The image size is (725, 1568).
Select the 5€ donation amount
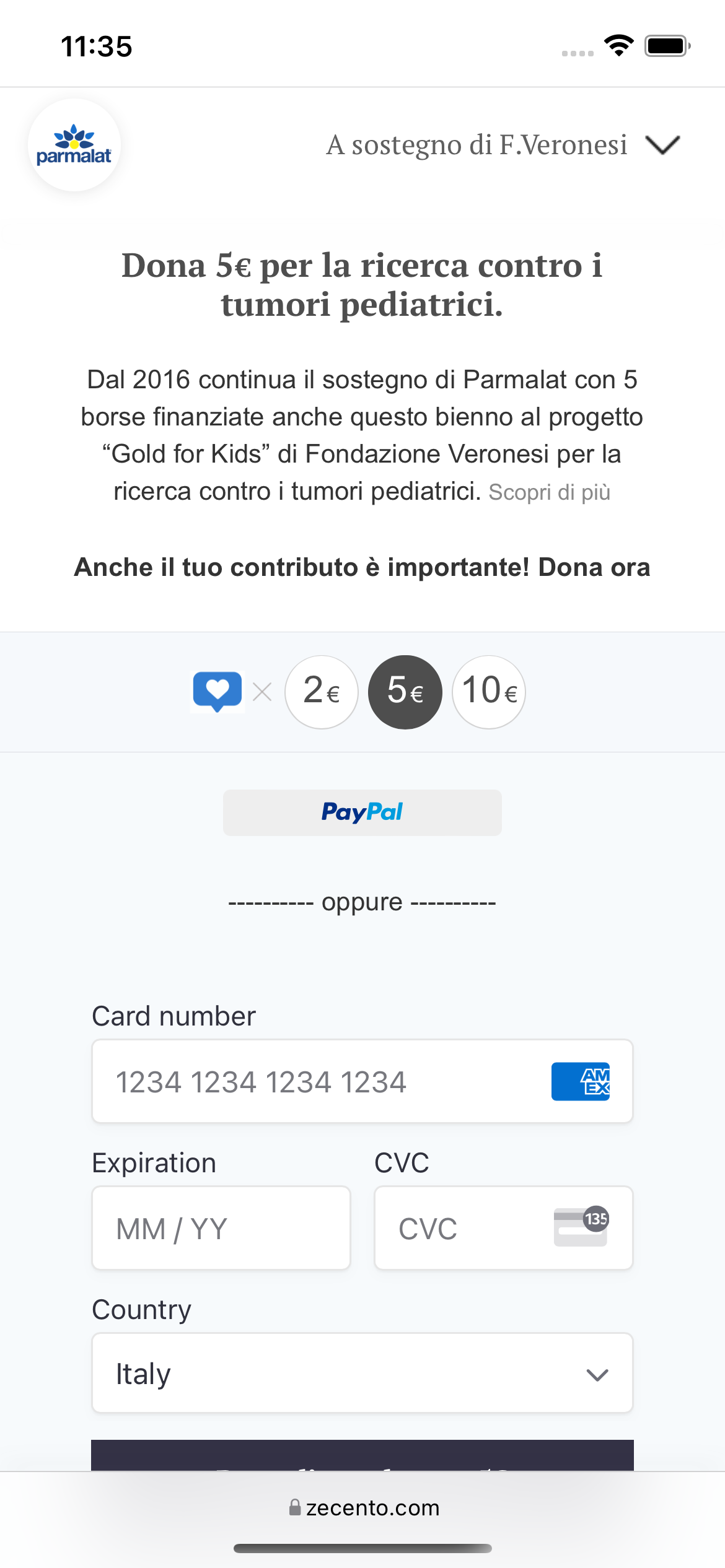[x=405, y=692]
